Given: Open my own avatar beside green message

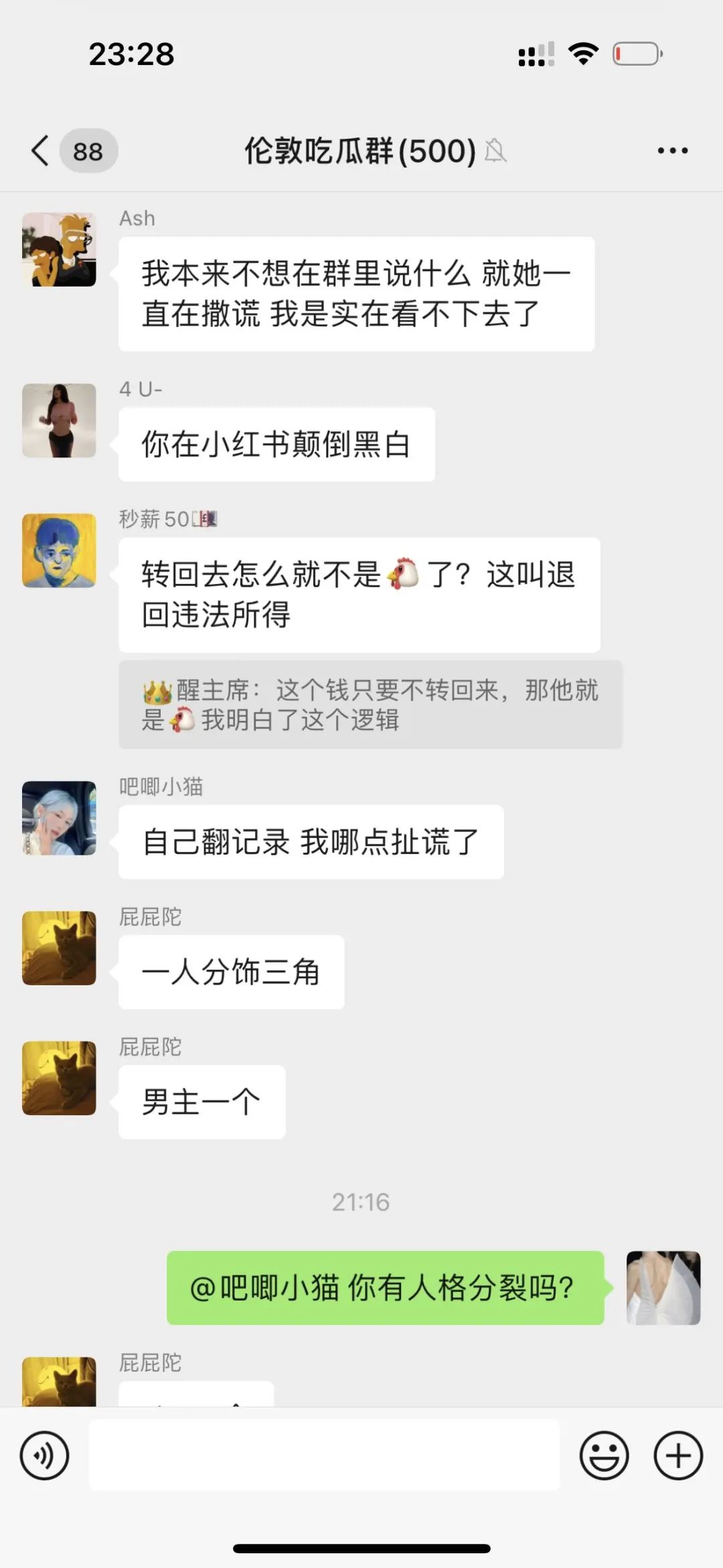Looking at the screenshot, I should pyautogui.click(x=663, y=1287).
